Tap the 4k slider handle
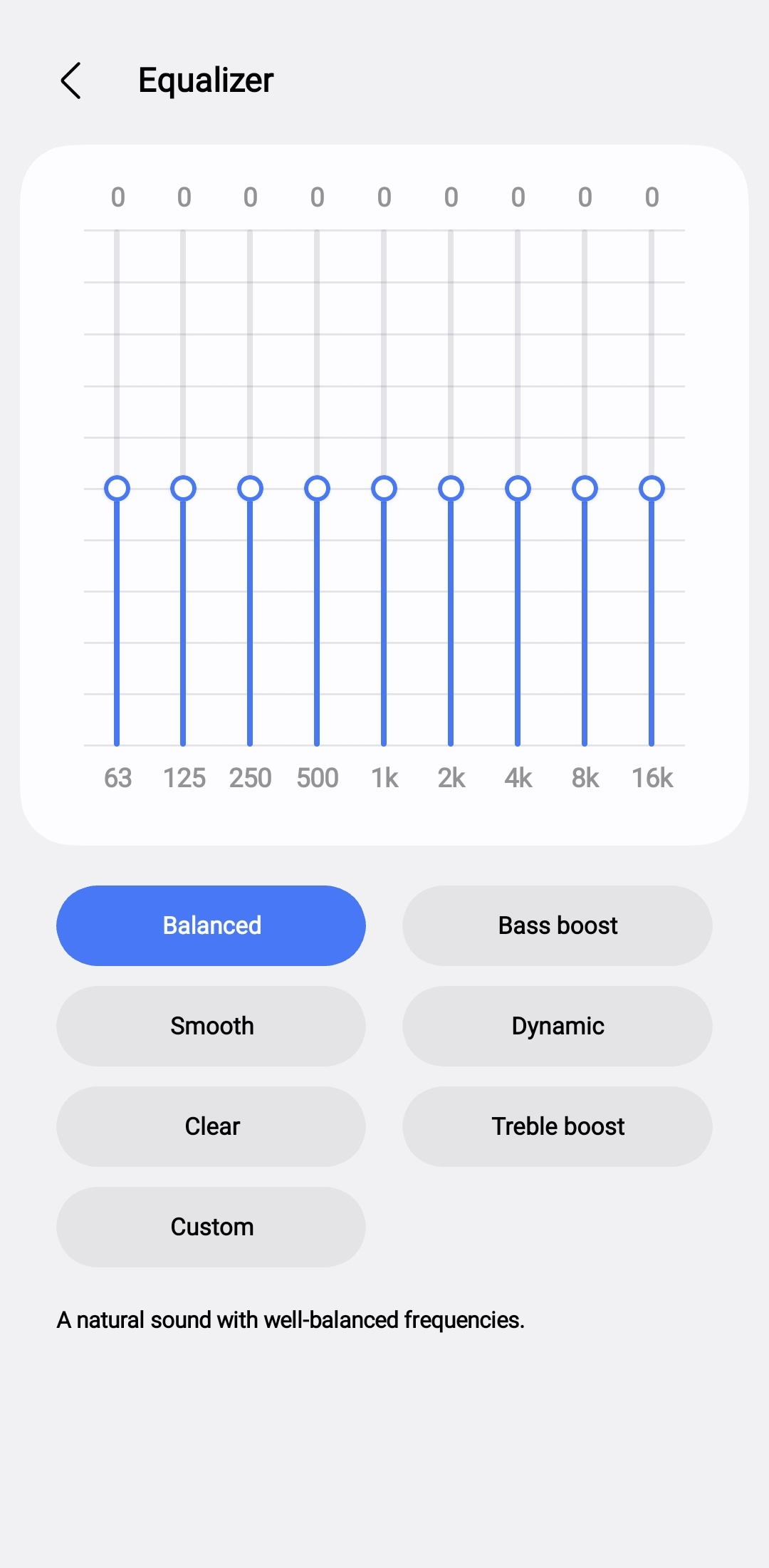769x1568 pixels. point(518,489)
